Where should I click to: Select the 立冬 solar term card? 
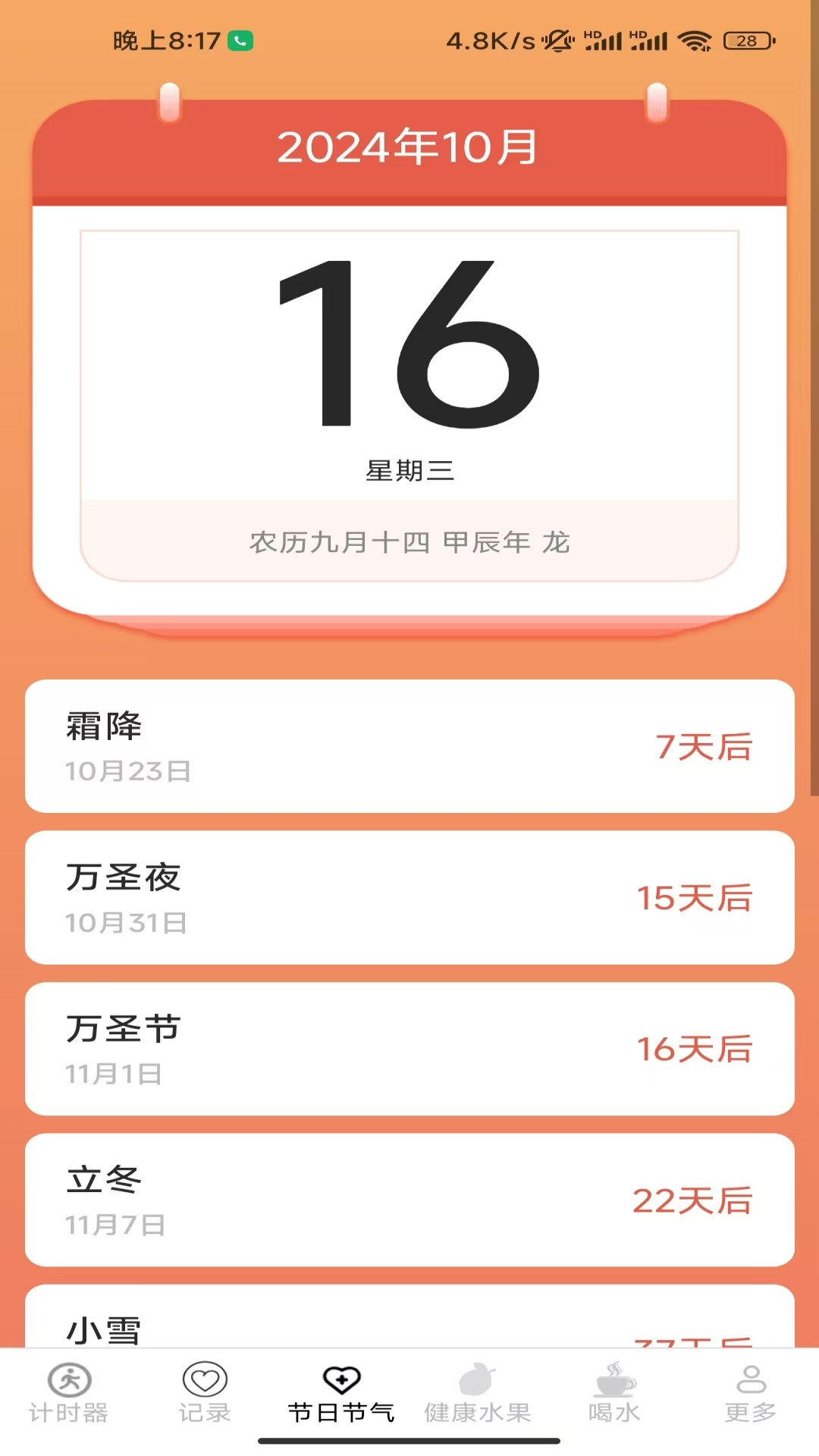pos(409,1200)
